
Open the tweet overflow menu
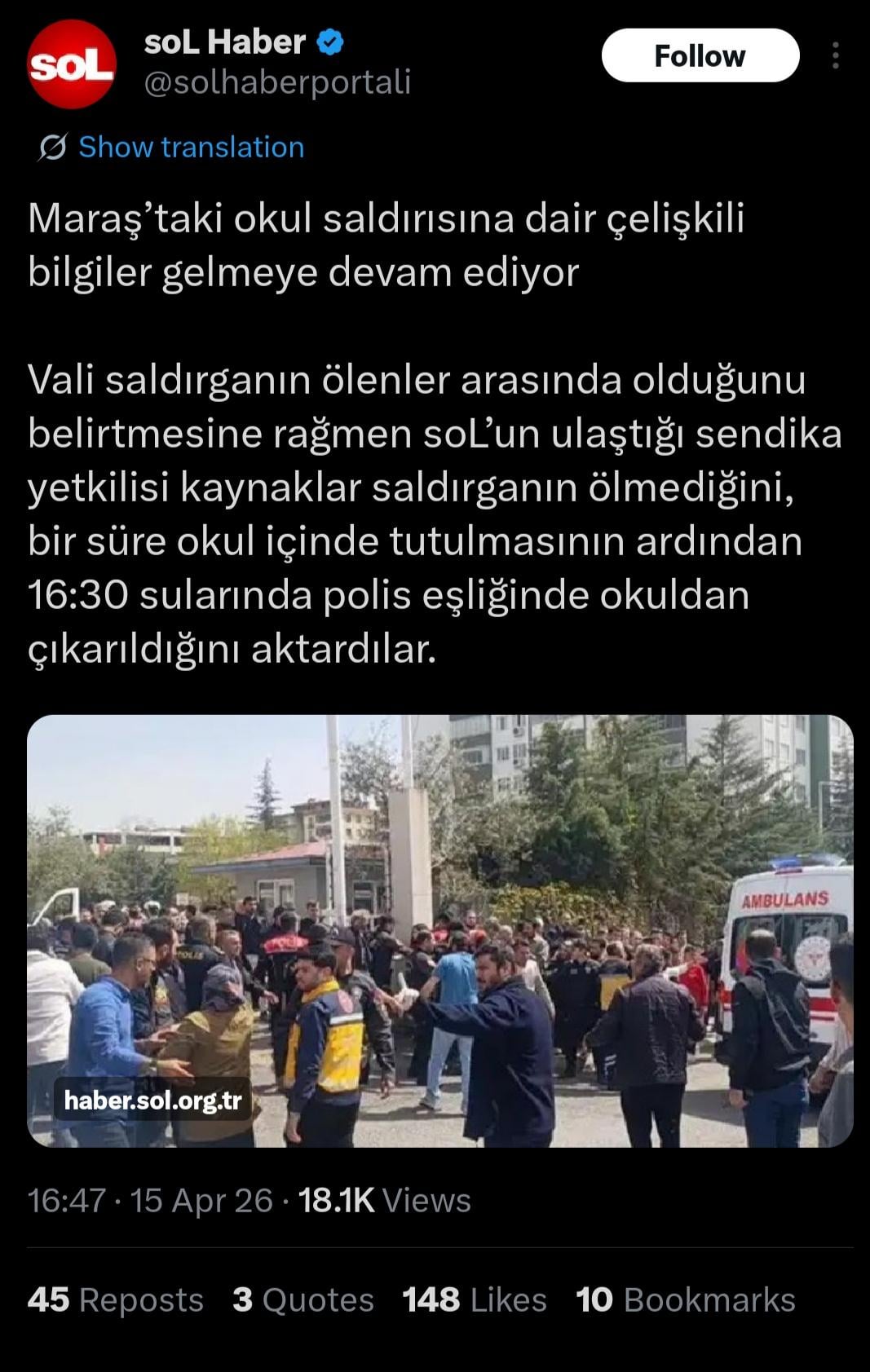point(835,55)
